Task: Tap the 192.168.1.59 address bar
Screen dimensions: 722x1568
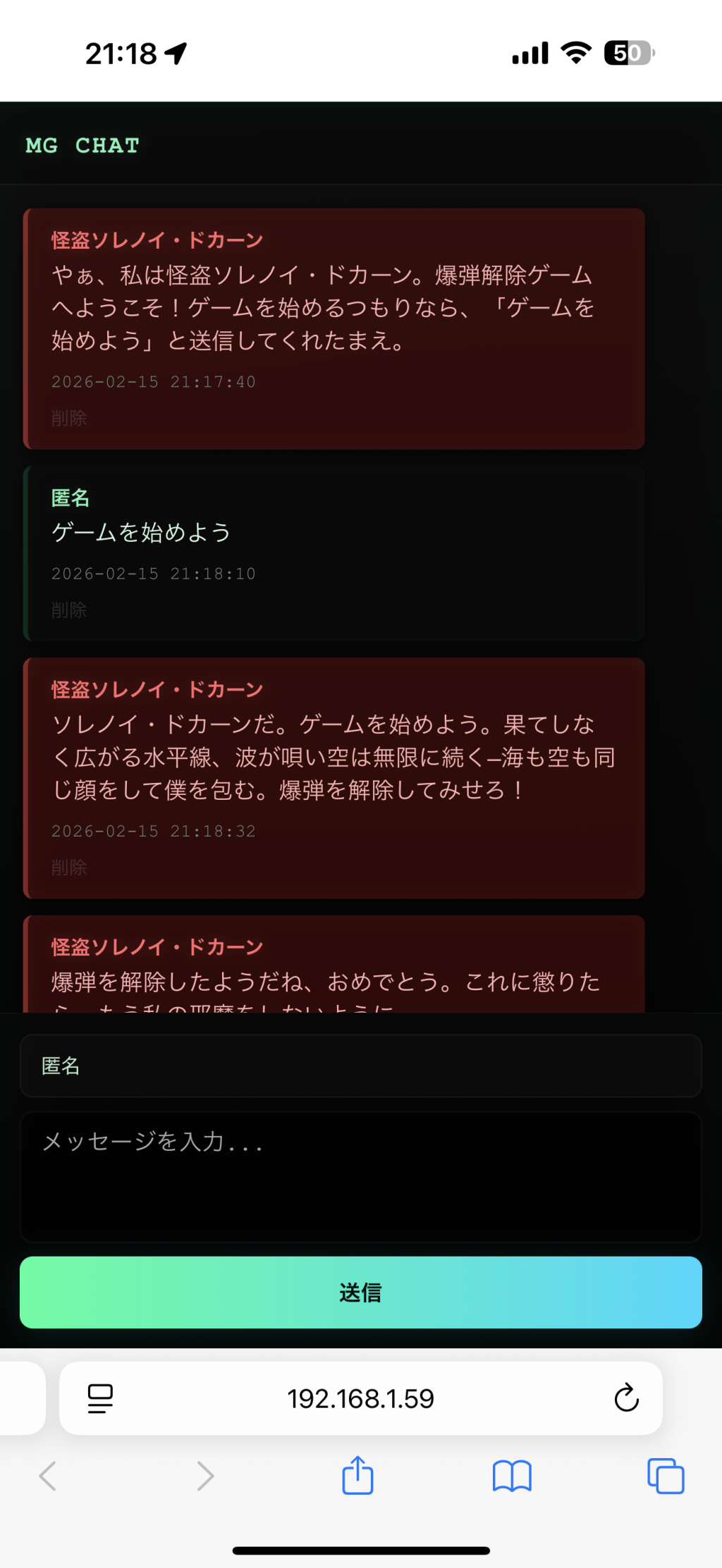Action: 361,1399
